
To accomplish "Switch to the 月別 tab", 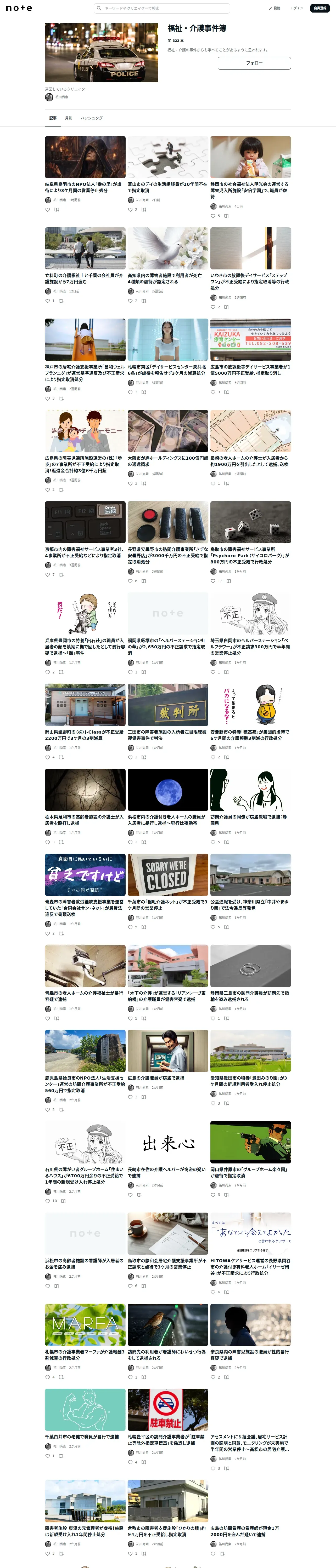I will (68, 118).
